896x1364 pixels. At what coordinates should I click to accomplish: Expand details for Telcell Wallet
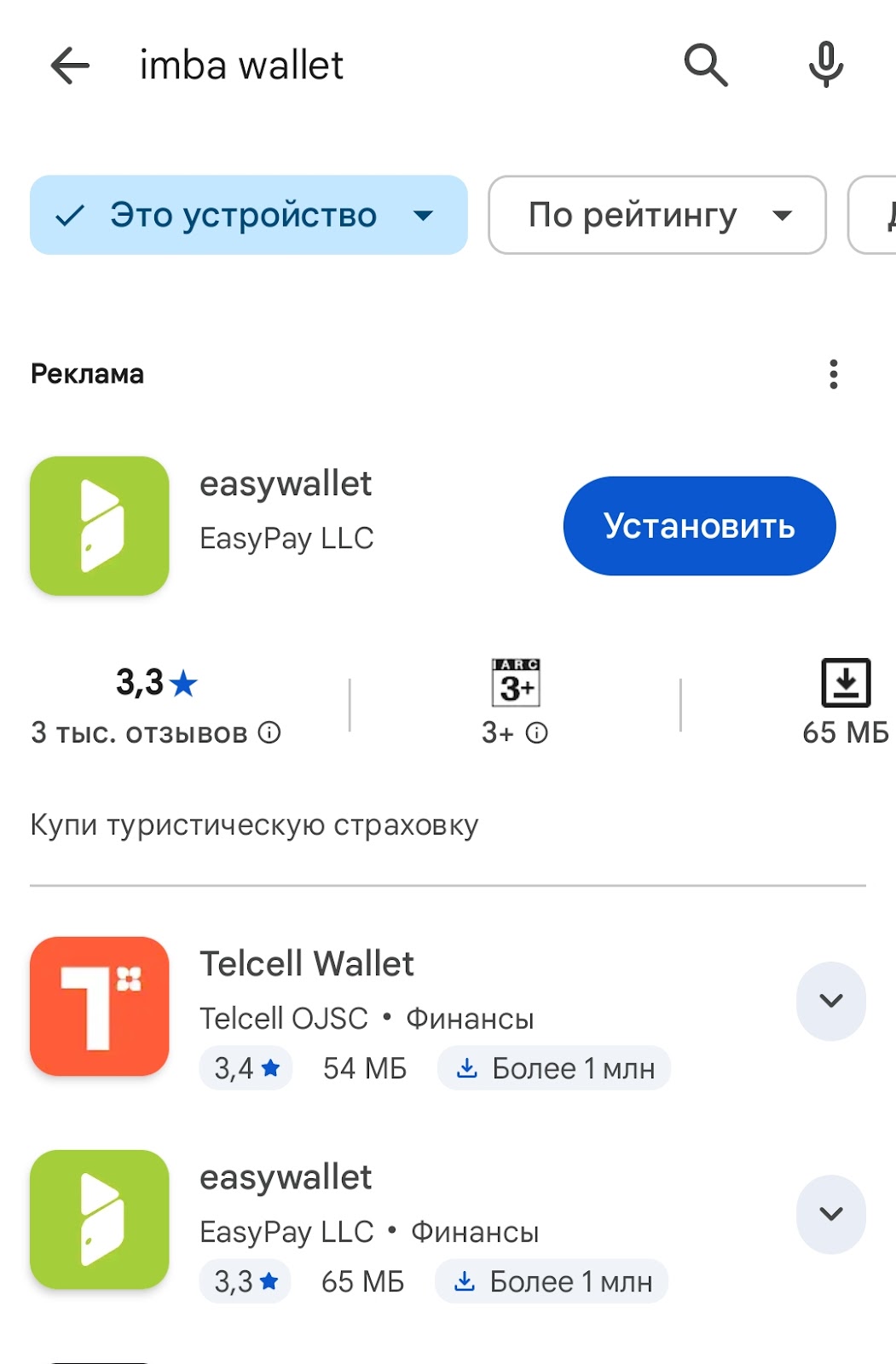coord(830,1001)
